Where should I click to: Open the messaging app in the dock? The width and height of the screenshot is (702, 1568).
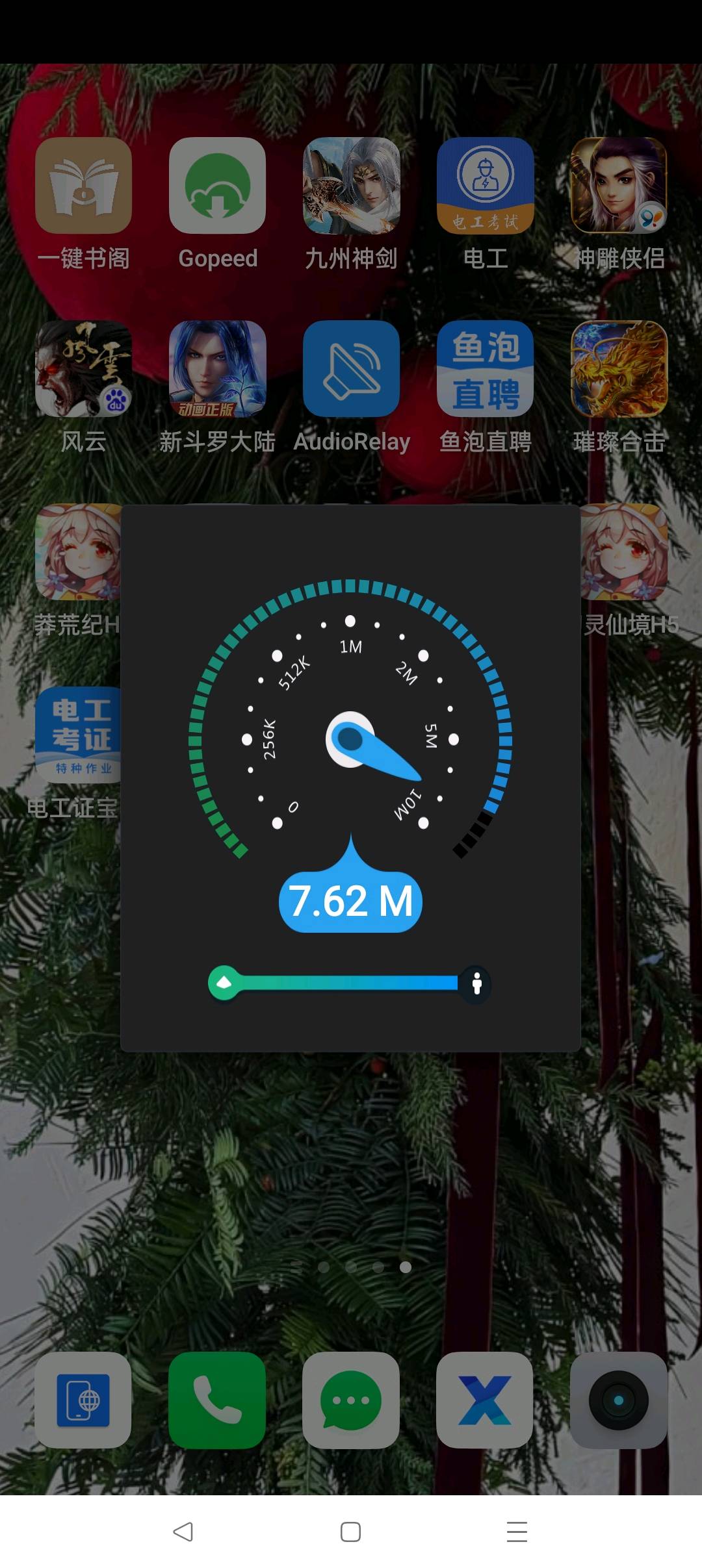(351, 1400)
